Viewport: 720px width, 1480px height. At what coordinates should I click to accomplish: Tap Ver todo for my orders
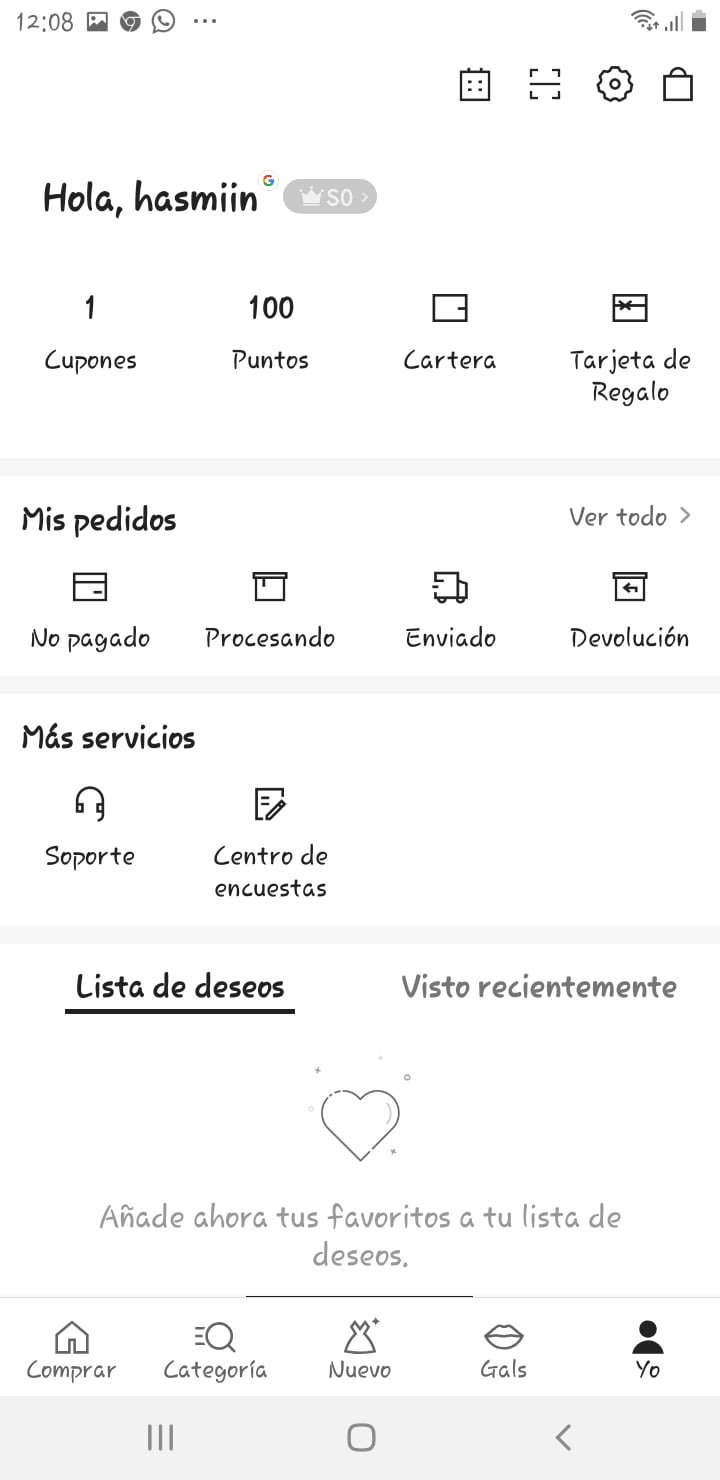coord(630,516)
